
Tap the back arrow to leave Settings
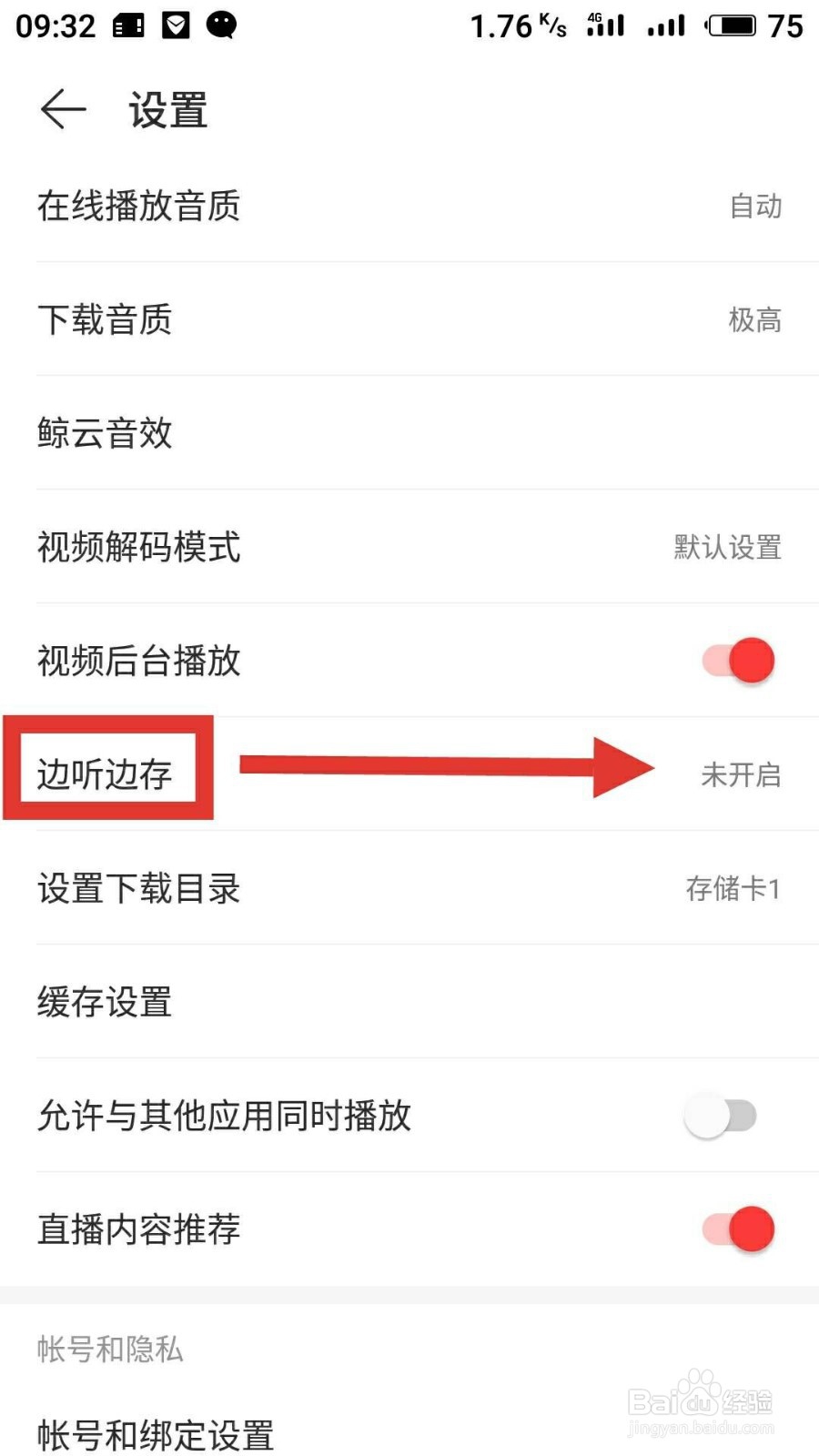tap(62, 109)
